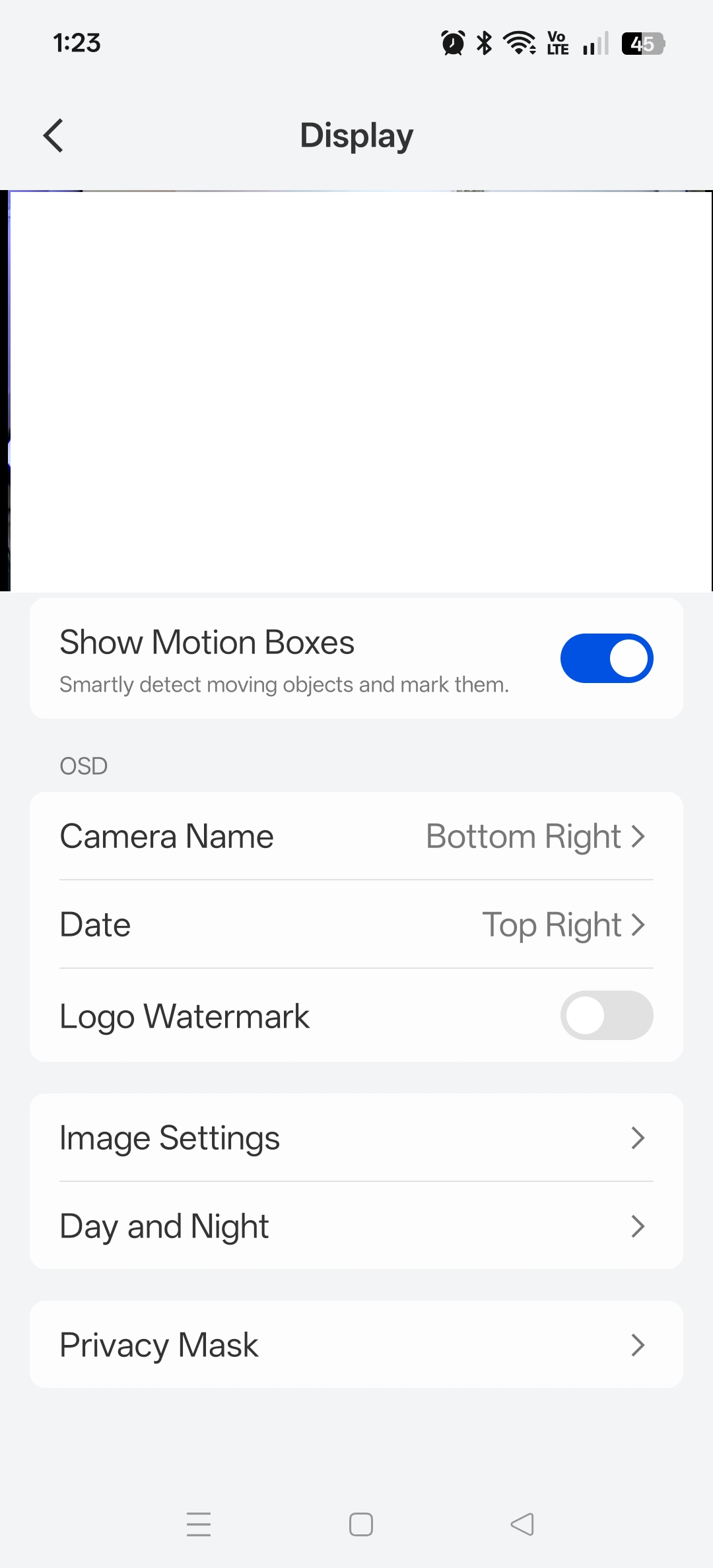Go back from the Display screen
713x1568 pixels.
pos(53,136)
